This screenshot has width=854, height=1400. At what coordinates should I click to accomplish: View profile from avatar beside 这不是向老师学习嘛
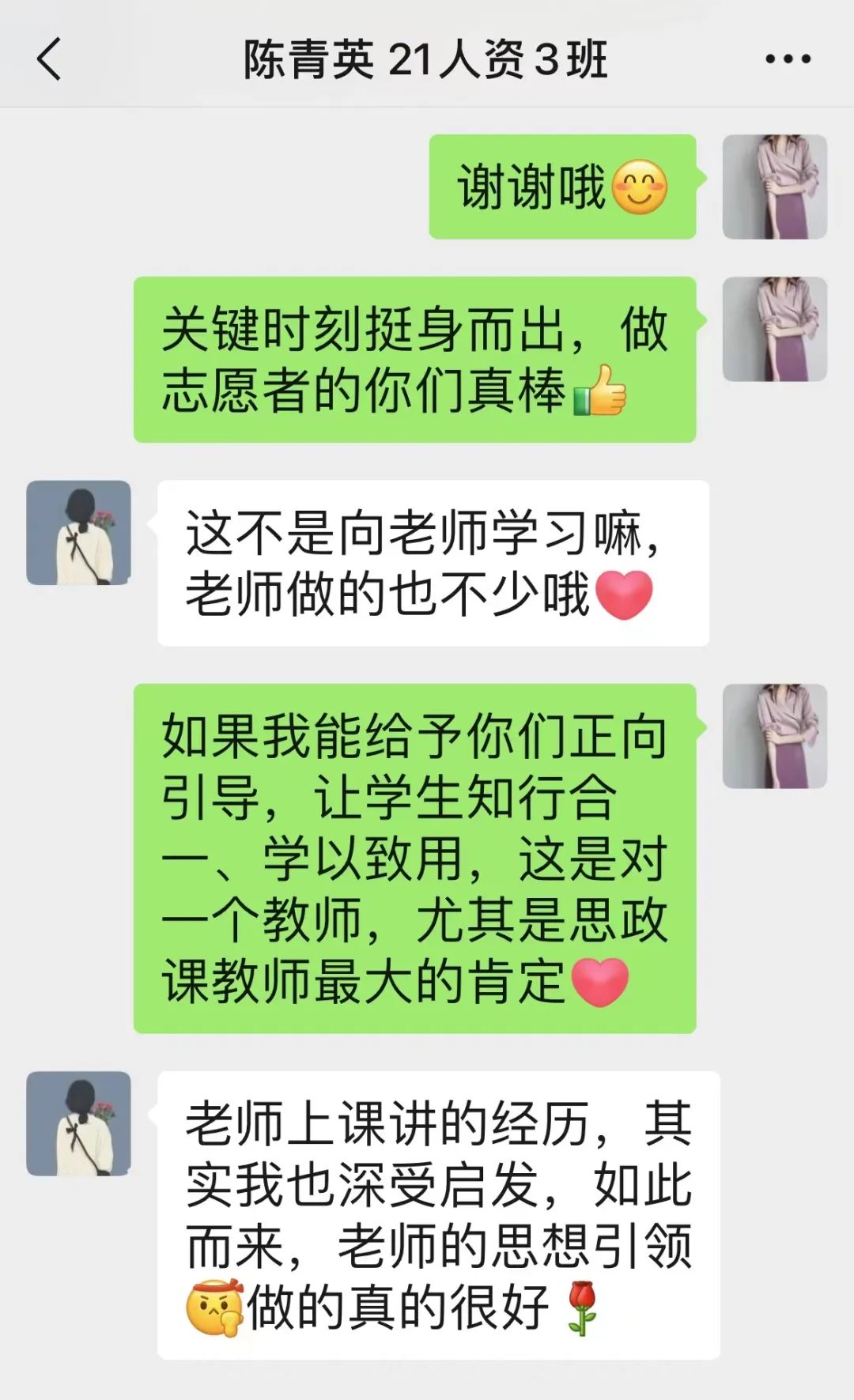78,533
